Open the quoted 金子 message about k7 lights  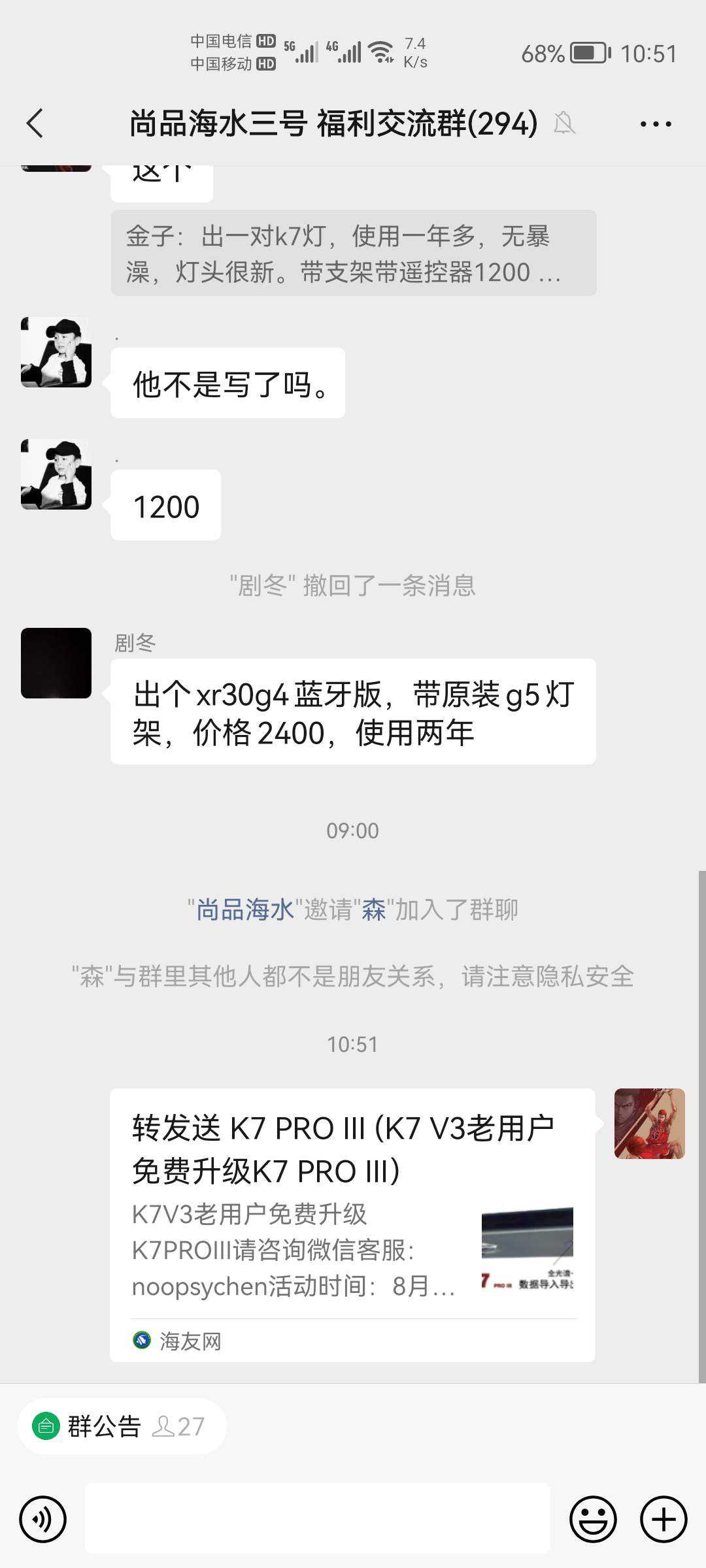pyautogui.click(x=353, y=253)
